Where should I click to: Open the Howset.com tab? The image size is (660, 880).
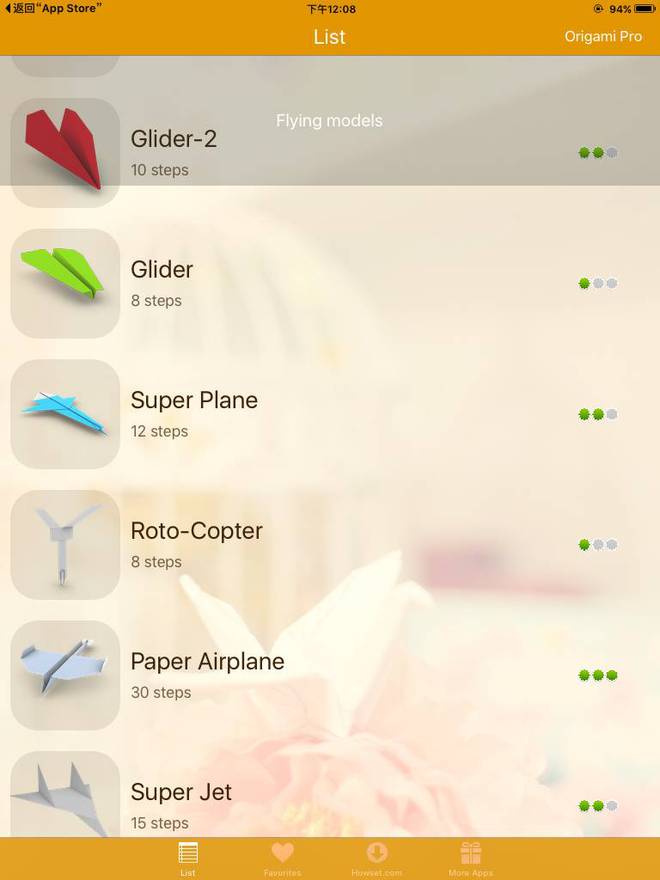pos(377,858)
